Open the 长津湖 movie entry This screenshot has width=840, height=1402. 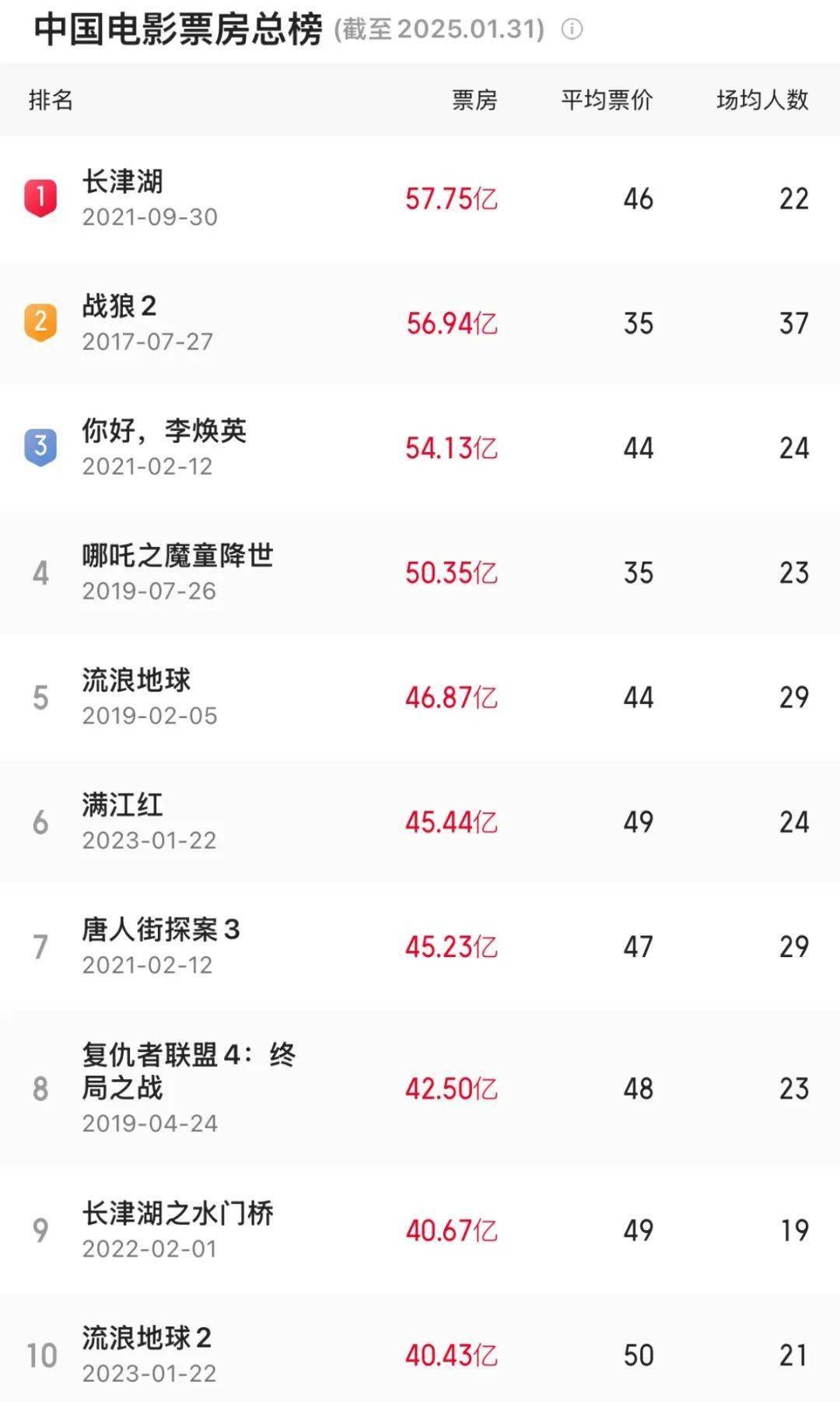tap(123, 182)
